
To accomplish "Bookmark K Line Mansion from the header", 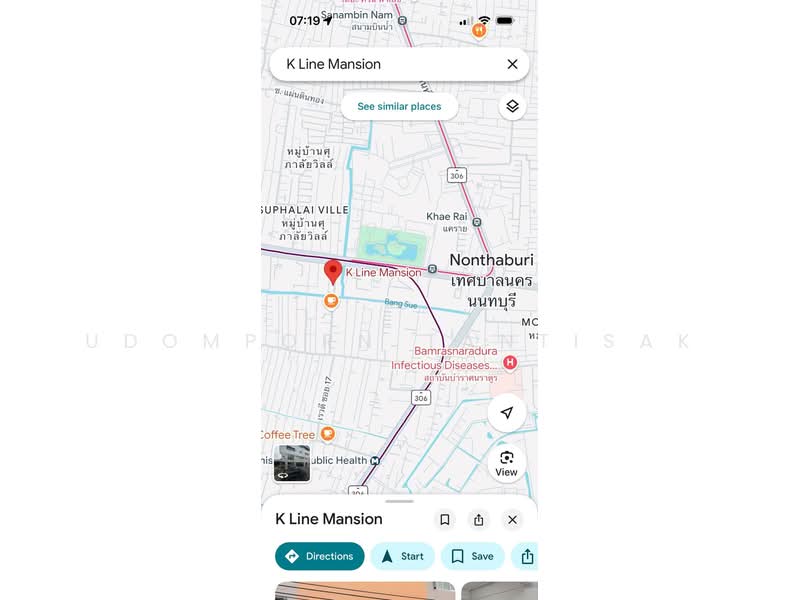I will click(x=445, y=519).
